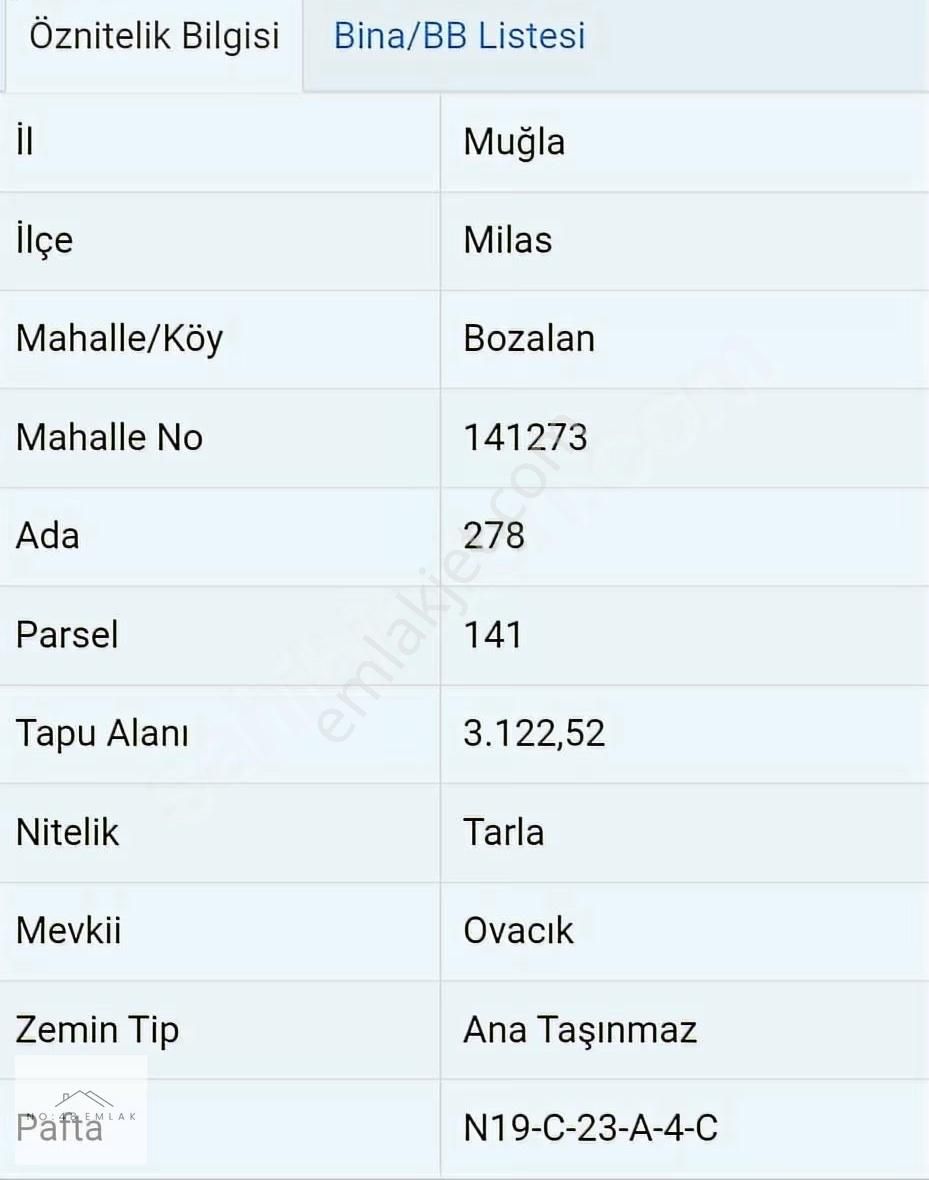Select the Mevkii value Ovacık
Viewport: 929px width, 1180px height.
tap(518, 931)
